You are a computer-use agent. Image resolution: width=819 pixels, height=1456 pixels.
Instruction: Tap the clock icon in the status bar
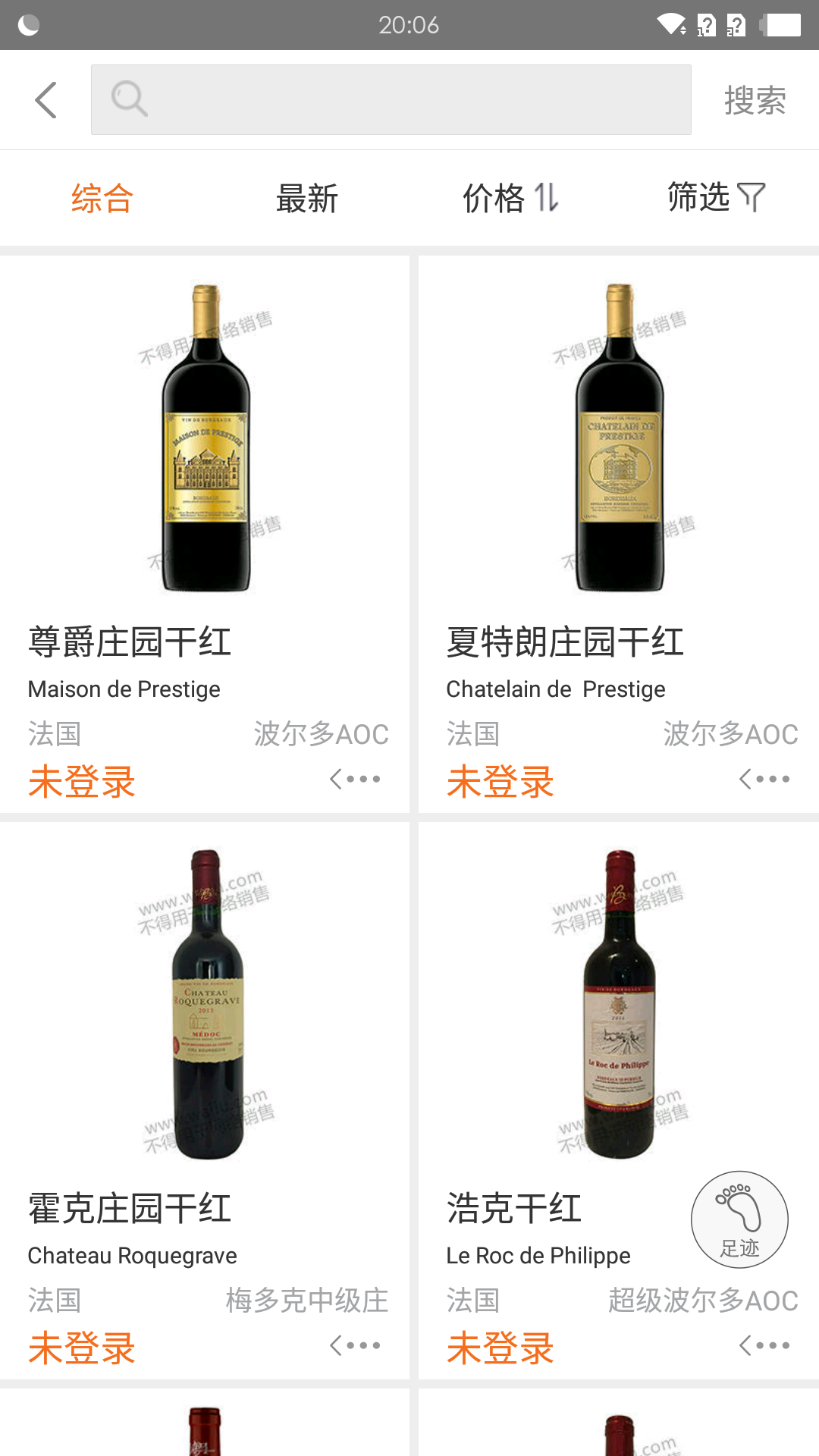(409, 24)
